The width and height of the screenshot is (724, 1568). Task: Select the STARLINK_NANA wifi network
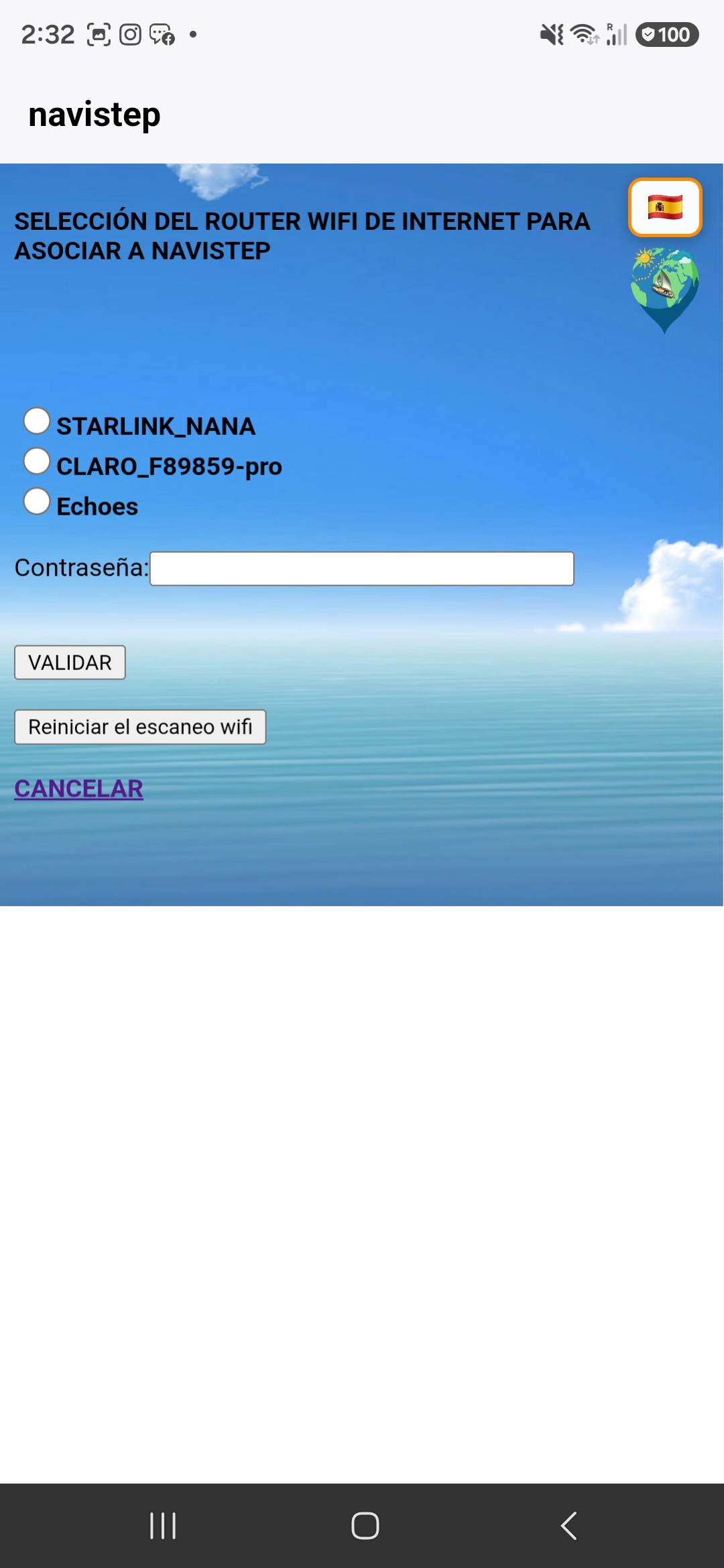pos(37,421)
